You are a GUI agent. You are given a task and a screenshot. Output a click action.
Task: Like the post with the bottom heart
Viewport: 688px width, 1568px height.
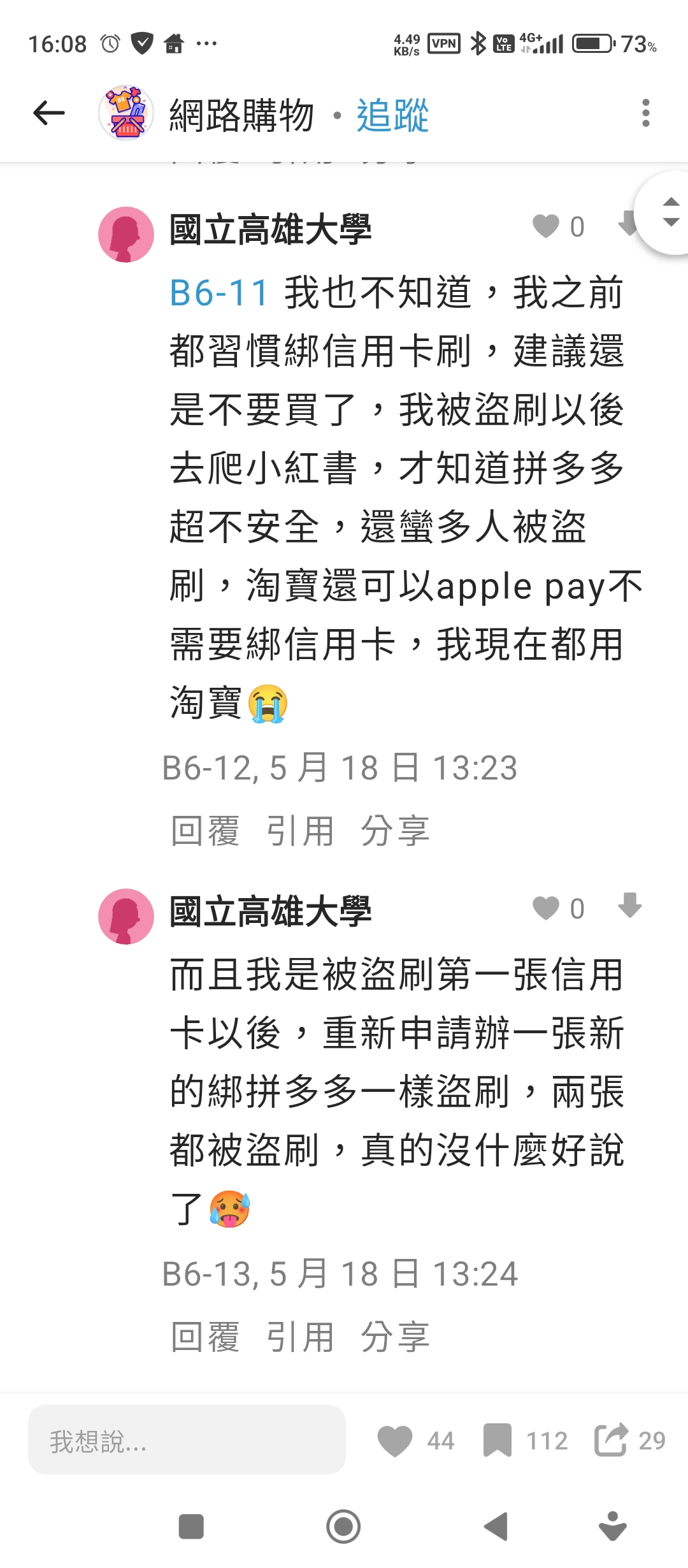click(395, 1441)
